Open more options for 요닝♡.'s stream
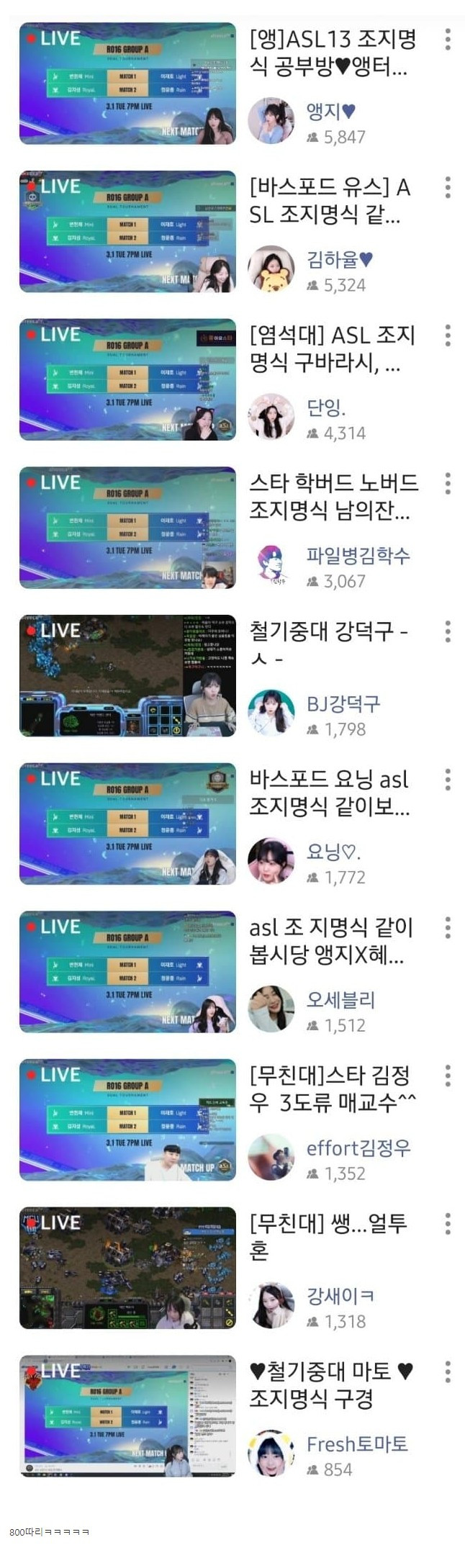 448,780
